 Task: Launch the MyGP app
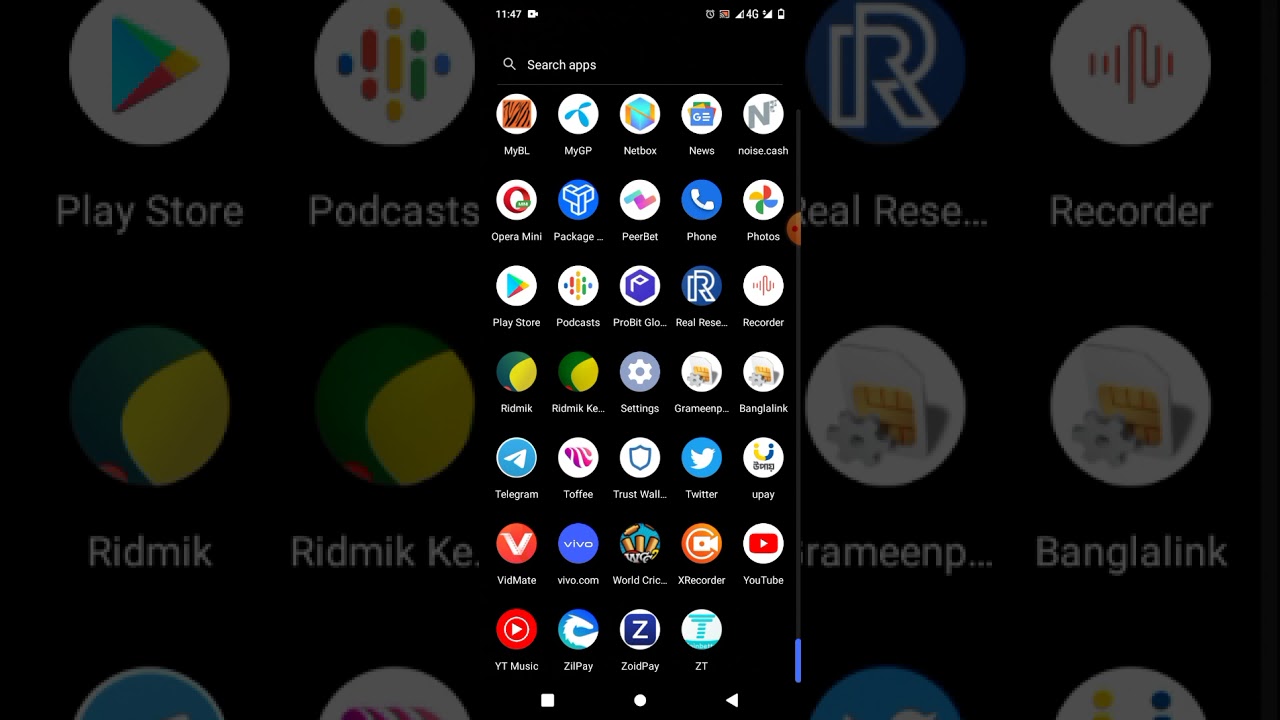click(x=578, y=115)
